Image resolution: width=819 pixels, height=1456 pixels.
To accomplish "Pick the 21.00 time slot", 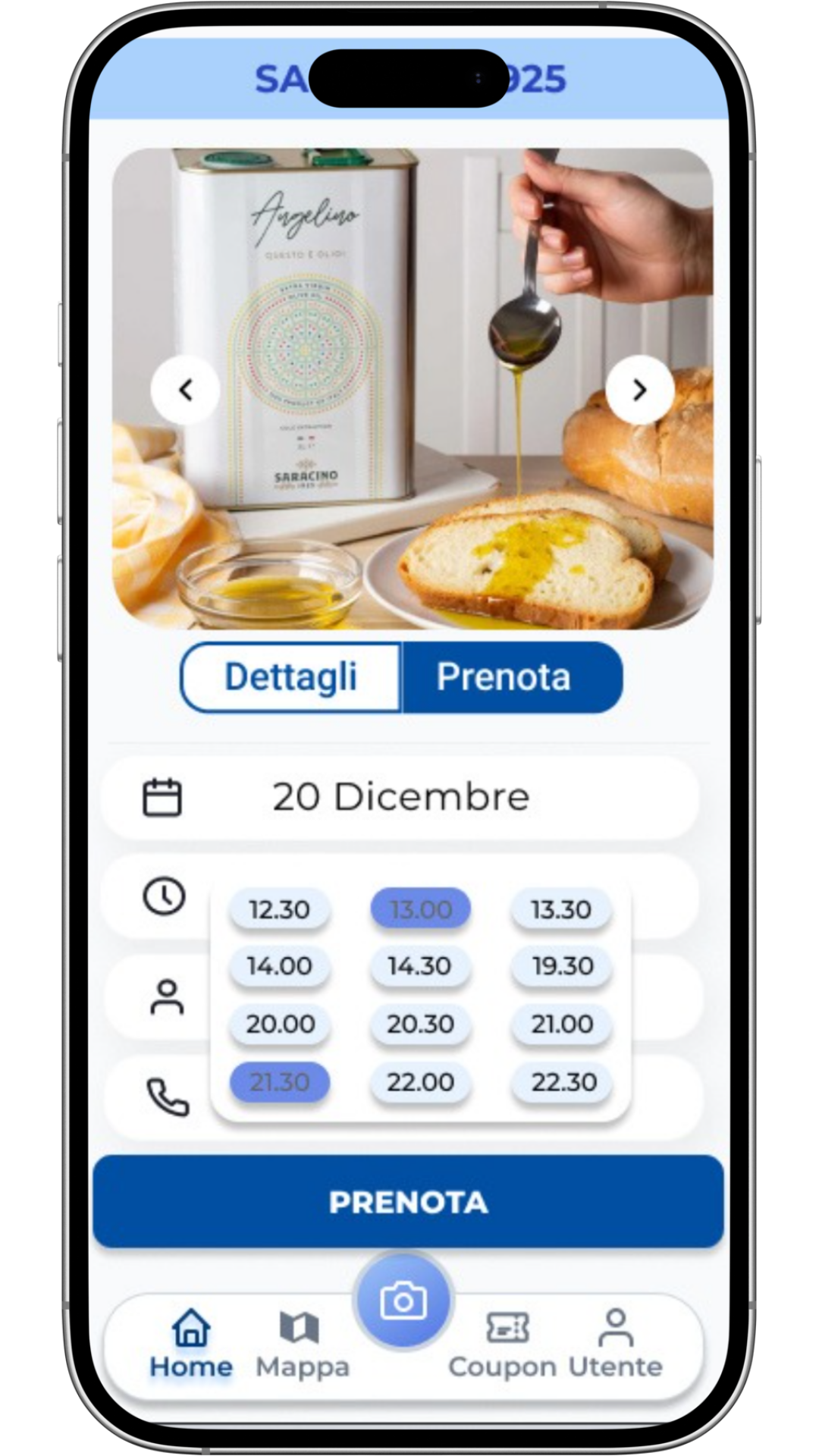I will [562, 1024].
